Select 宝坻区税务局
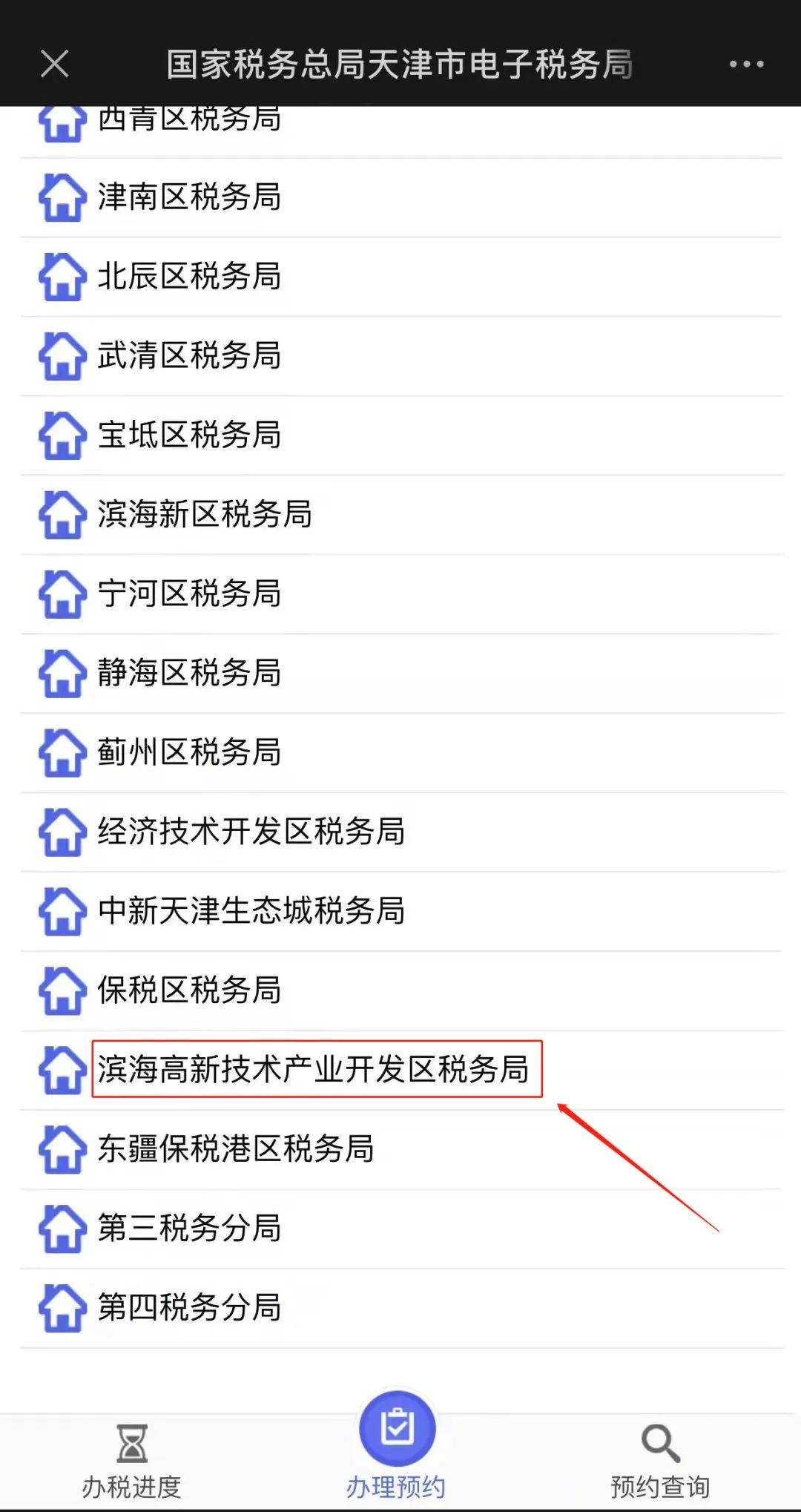Screen dimensions: 801x1512 [x=400, y=435]
